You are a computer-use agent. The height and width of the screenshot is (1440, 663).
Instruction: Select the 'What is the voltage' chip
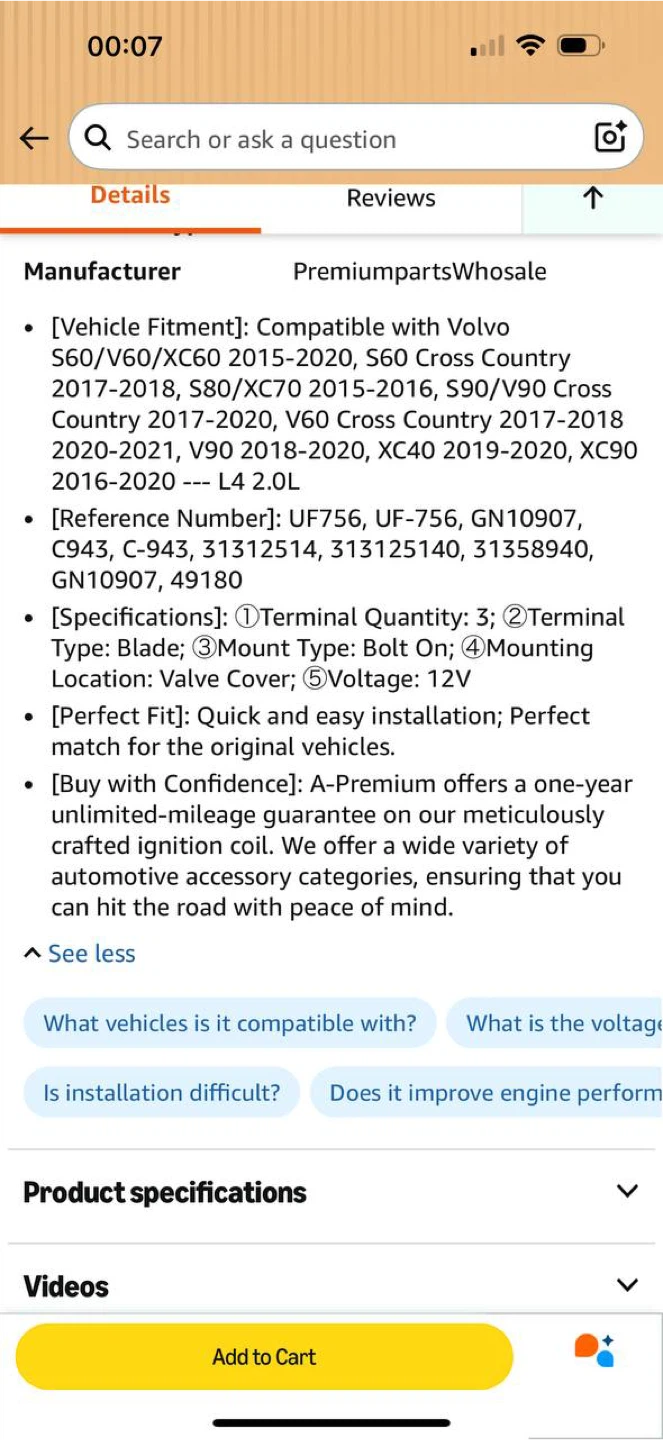(x=555, y=1023)
